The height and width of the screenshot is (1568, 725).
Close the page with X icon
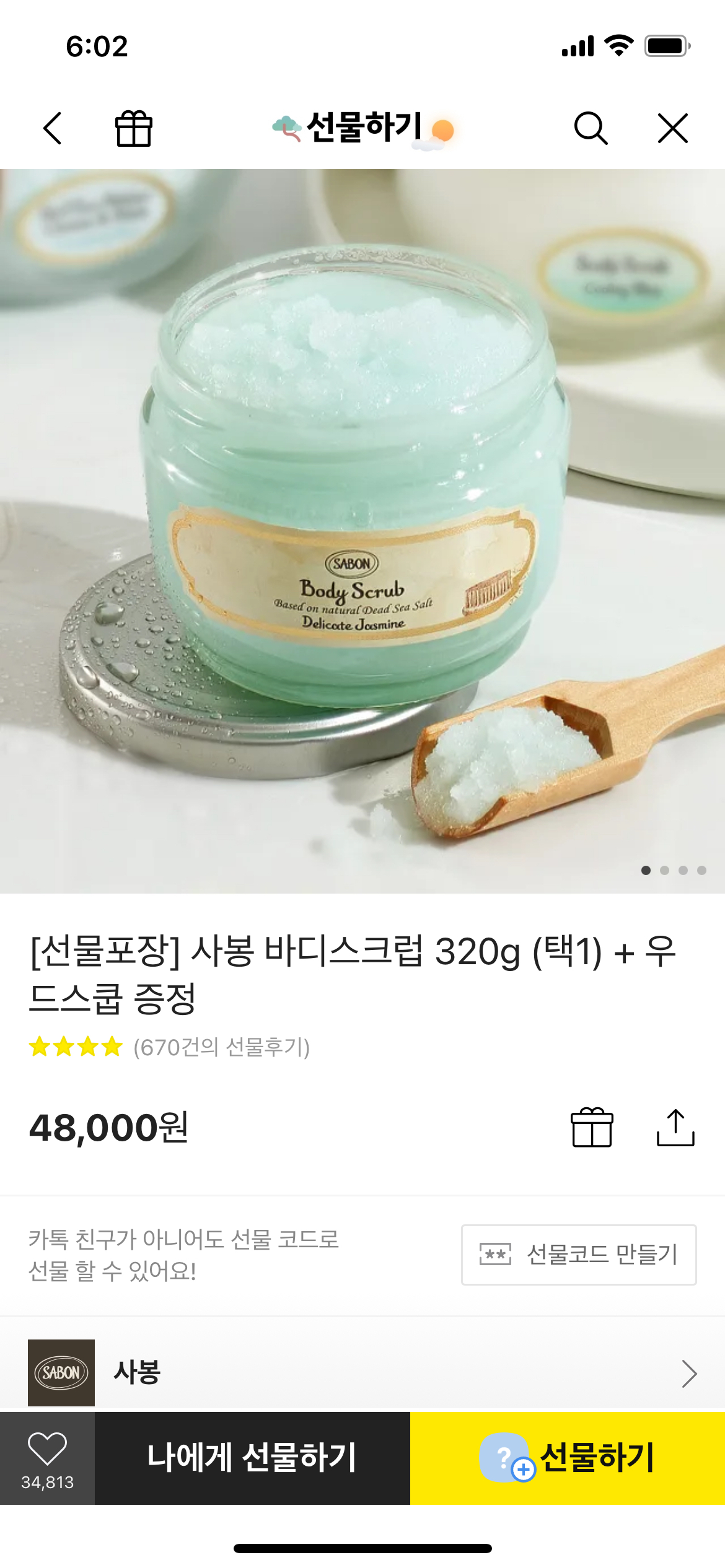tap(672, 128)
